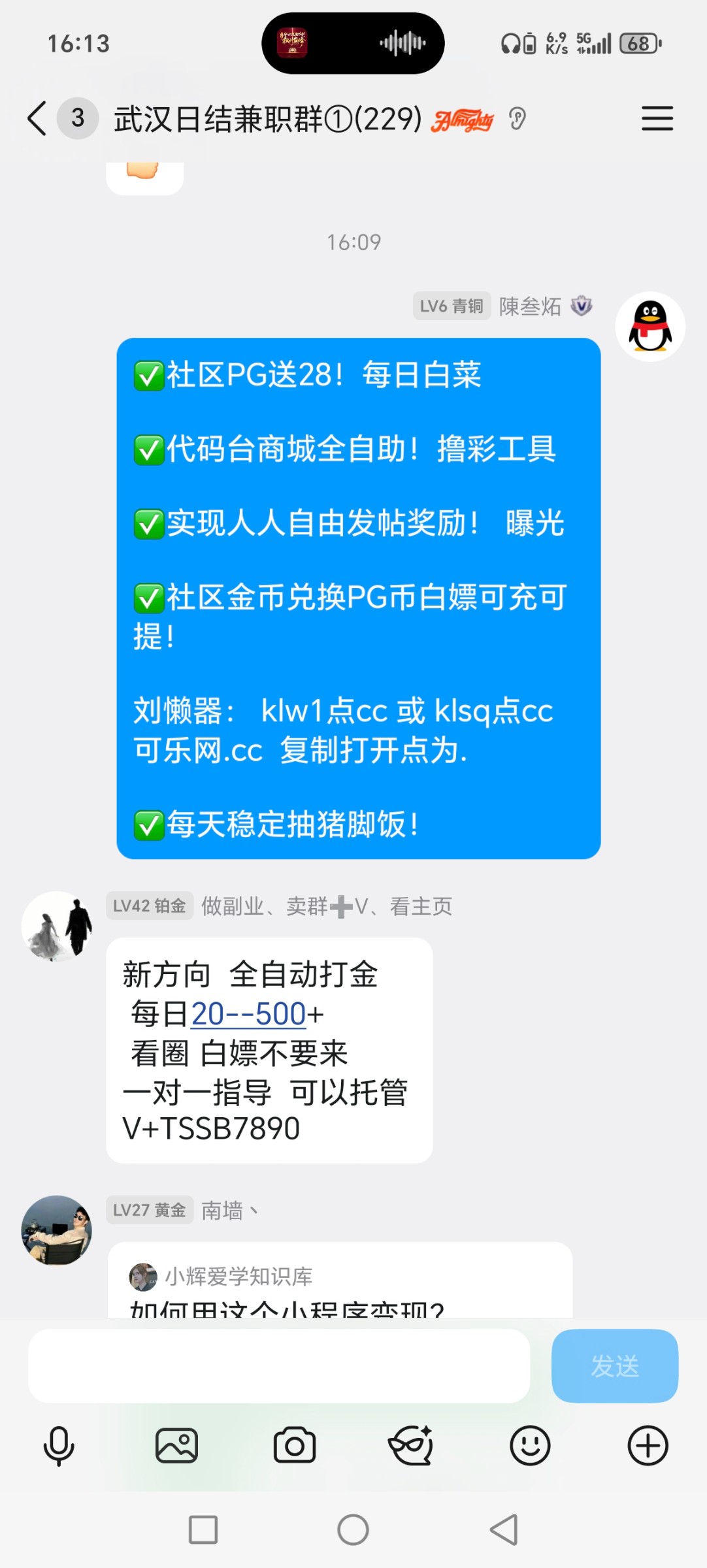Tap the plus icon for more attachments
707x1568 pixels.
(x=648, y=1445)
